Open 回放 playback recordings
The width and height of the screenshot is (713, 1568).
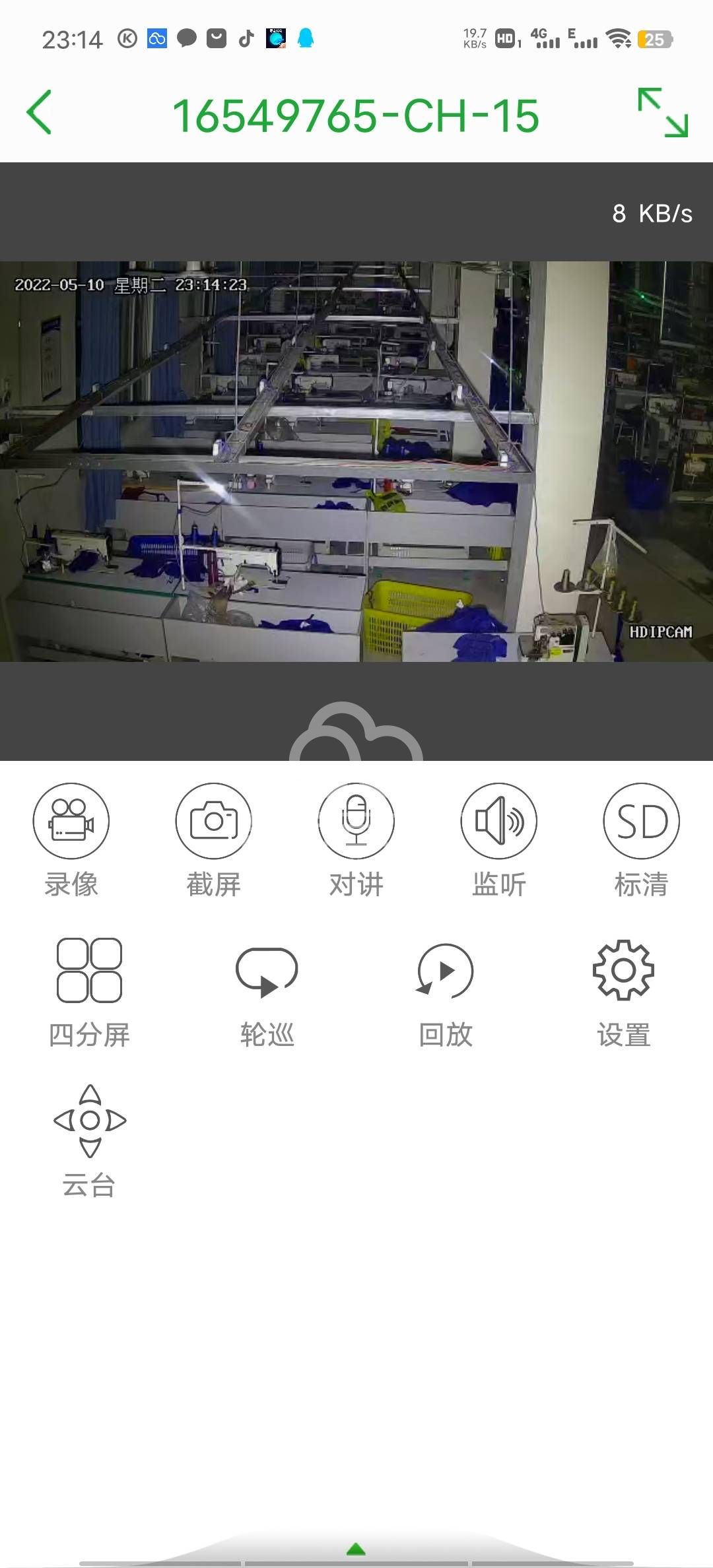[x=446, y=971]
